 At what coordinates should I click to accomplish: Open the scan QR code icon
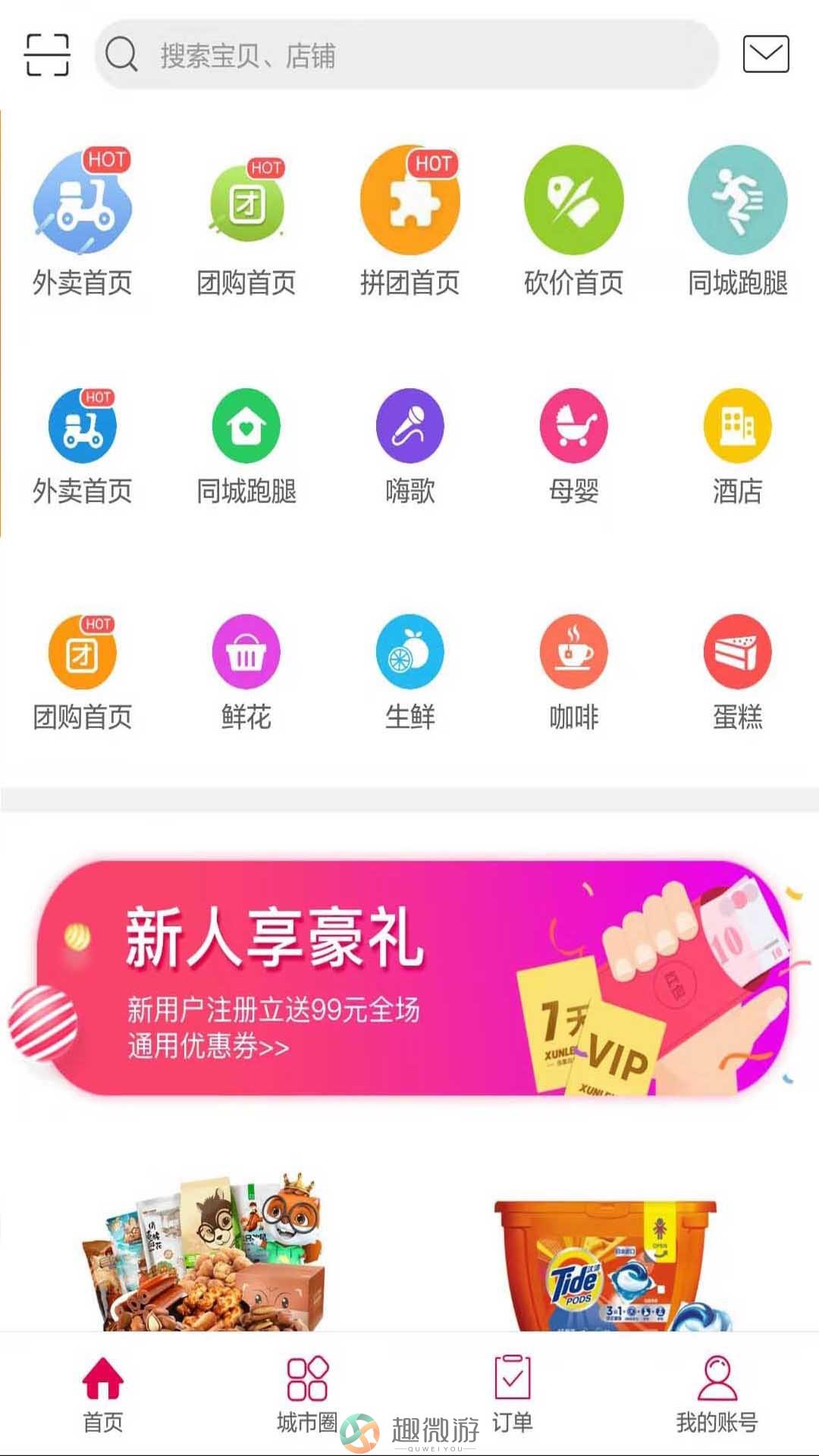(x=47, y=55)
